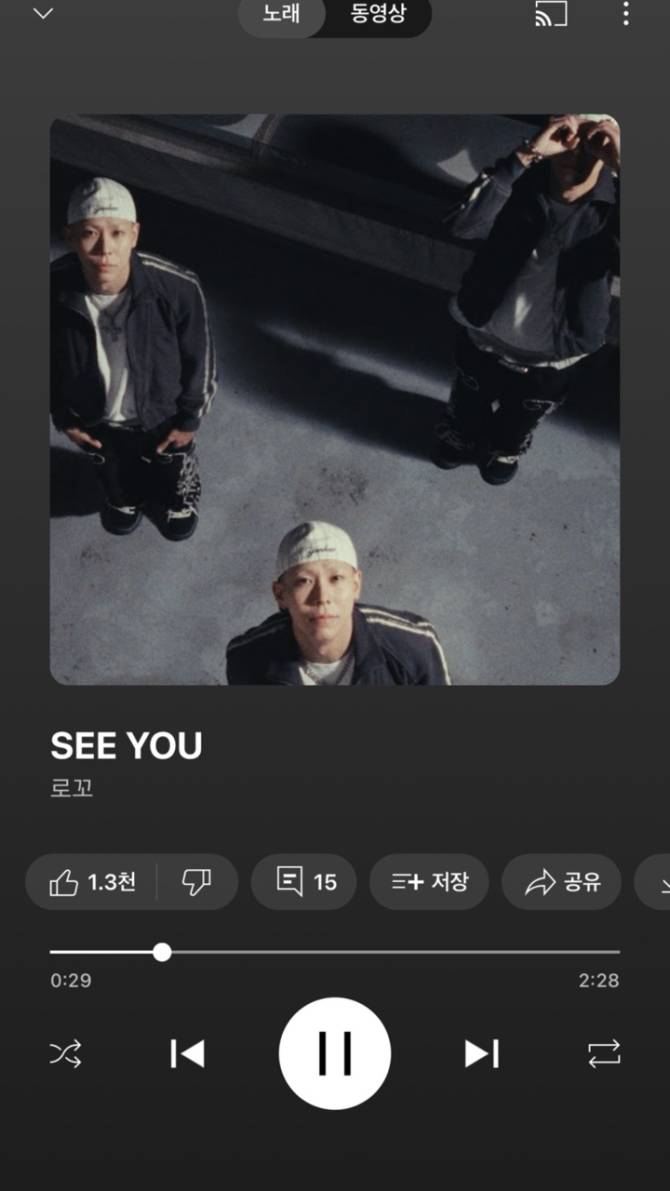Screen dimensions: 670x1191
Task: Switch to the 동영상 tab
Action: pos(378,15)
